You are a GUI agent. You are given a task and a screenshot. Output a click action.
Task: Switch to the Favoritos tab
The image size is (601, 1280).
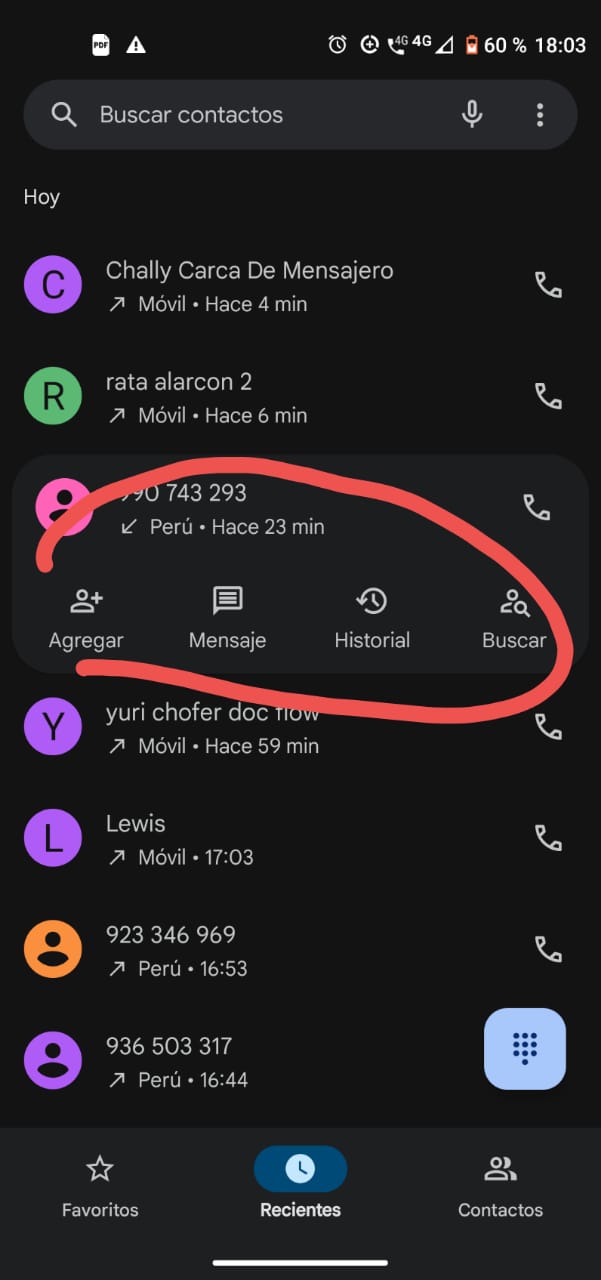100,1185
